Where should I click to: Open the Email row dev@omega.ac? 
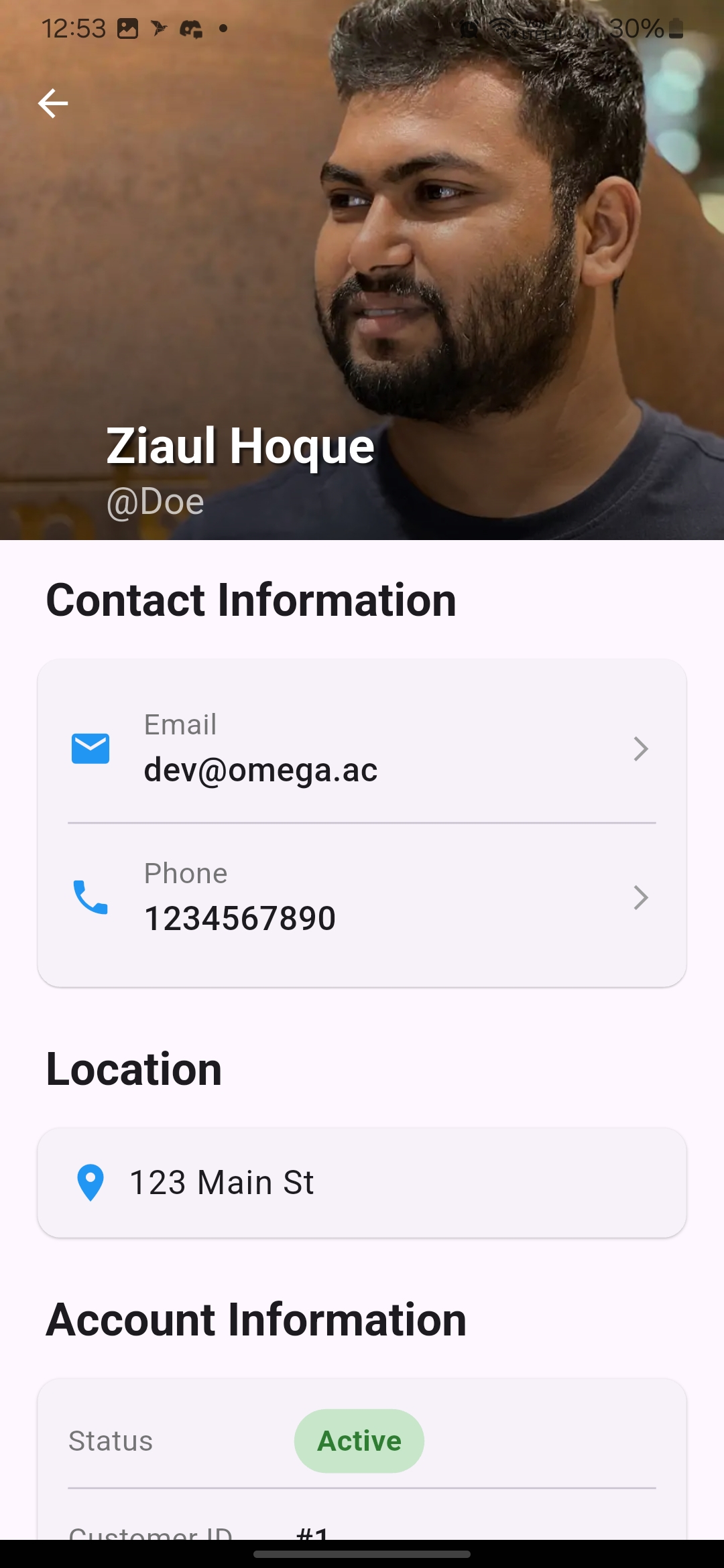tap(362, 748)
